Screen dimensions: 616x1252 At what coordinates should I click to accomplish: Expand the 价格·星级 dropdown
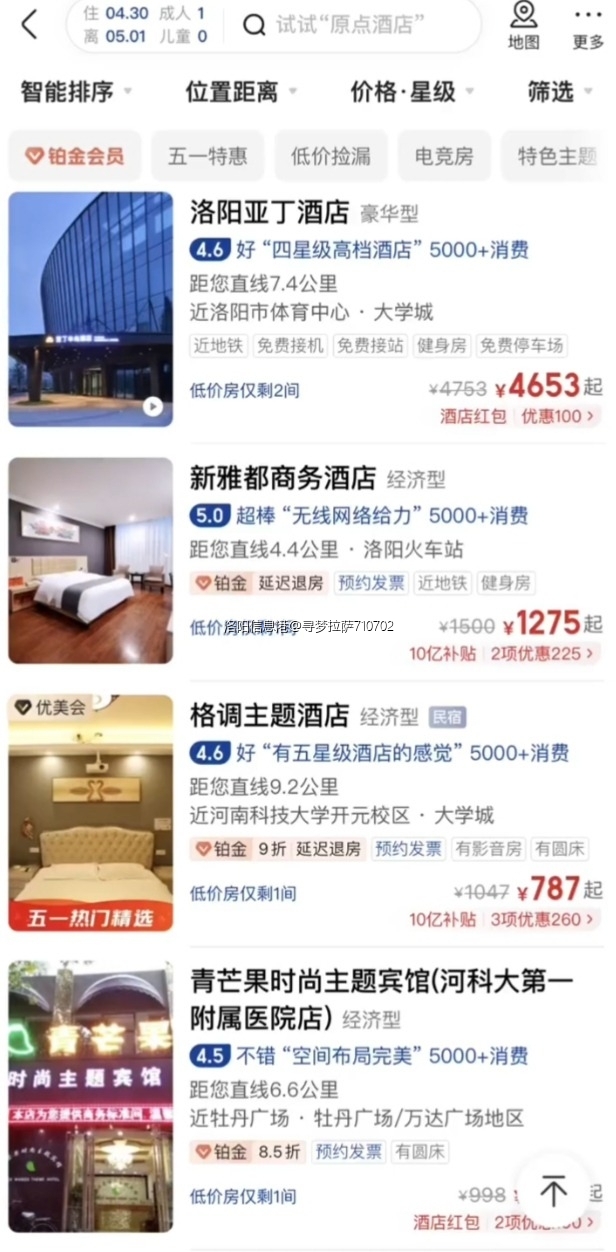point(412,92)
